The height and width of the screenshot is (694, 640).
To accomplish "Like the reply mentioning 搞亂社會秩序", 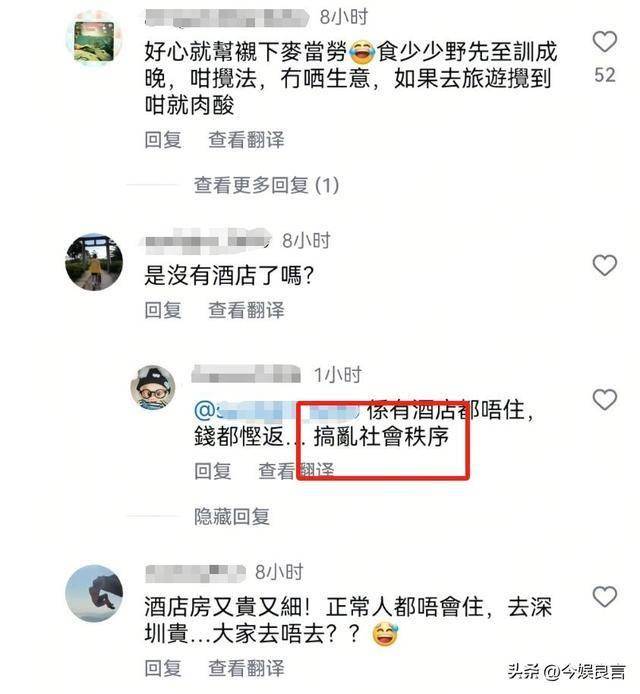I will tap(605, 400).
